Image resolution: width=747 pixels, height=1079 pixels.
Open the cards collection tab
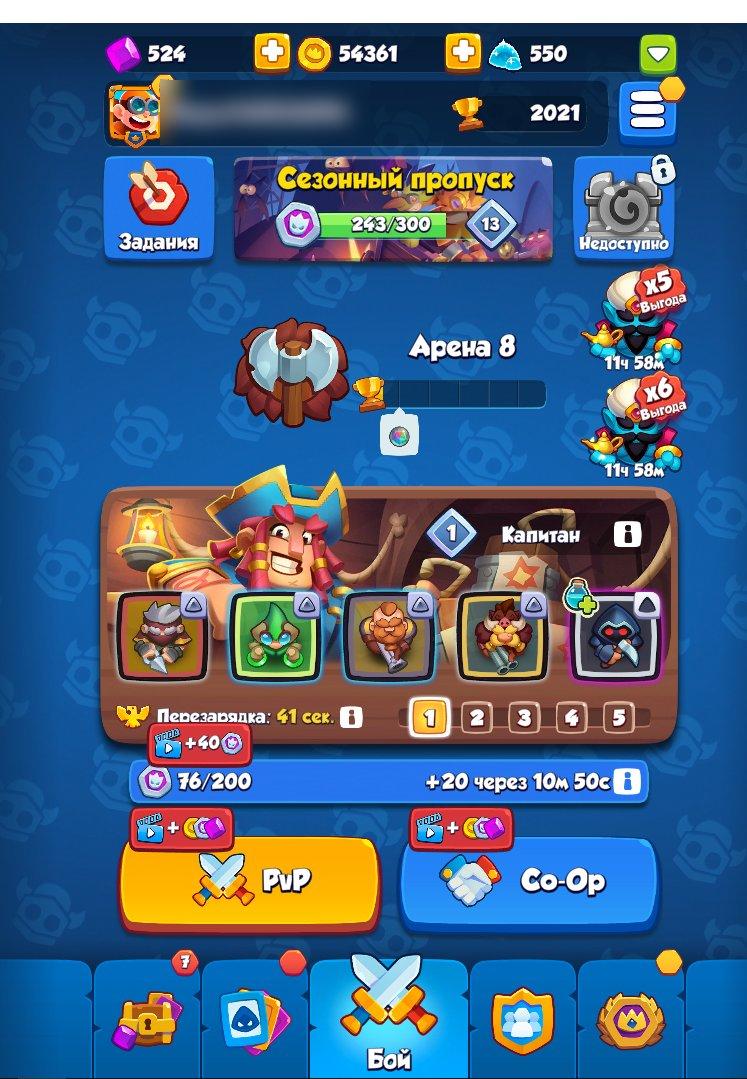pyautogui.click(x=255, y=1020)
